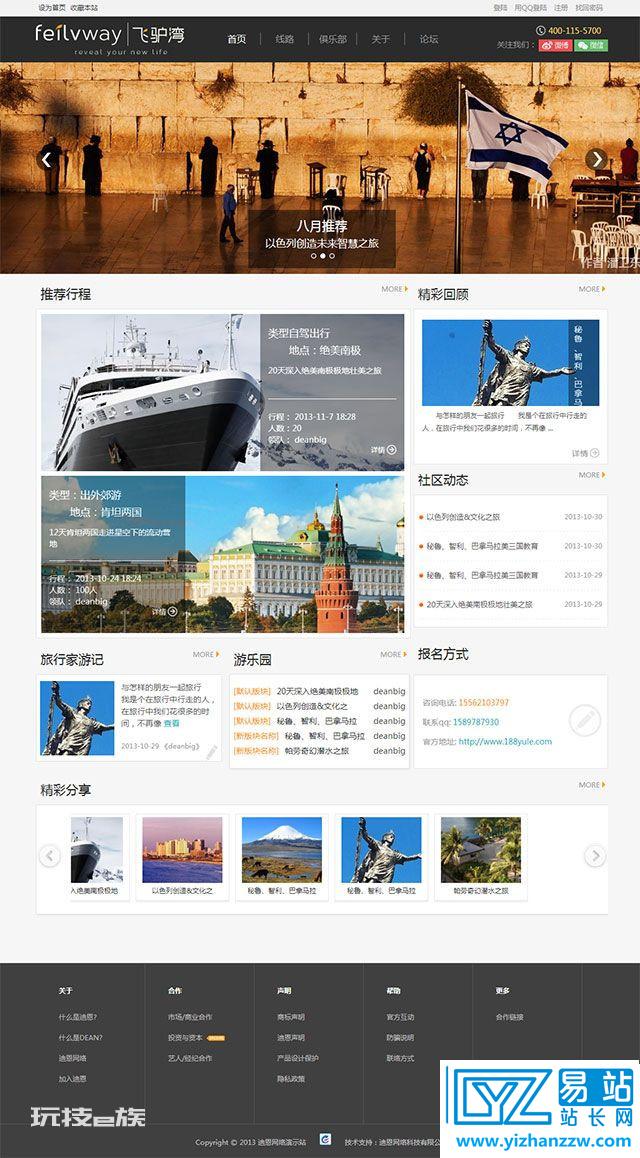Image resolution: width=640 pixels, height=1158 pixels.
Task: Go to the 论坛 section
Action: pyautogui.click(x=429, y=39)
